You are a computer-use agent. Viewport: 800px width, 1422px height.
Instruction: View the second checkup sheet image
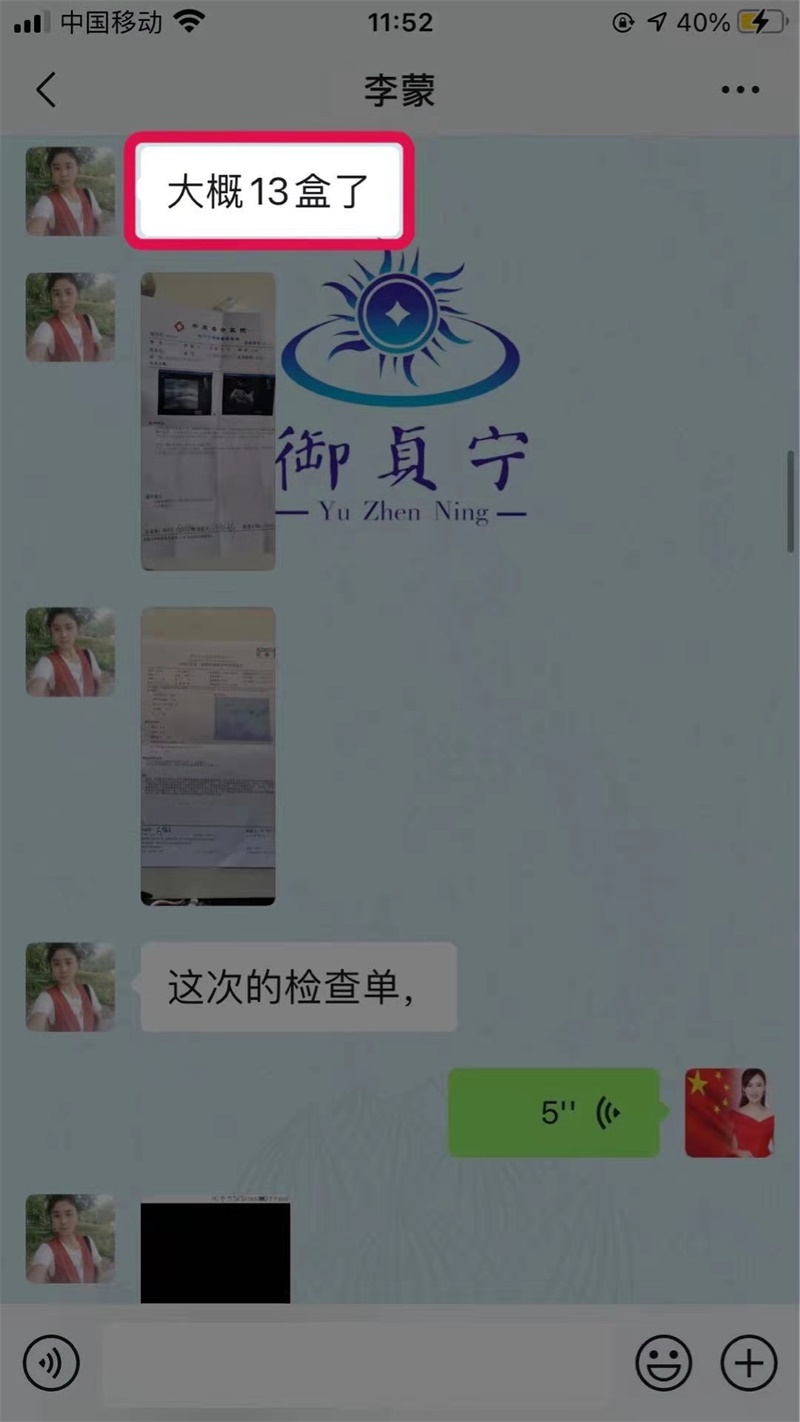click(208, 756)
